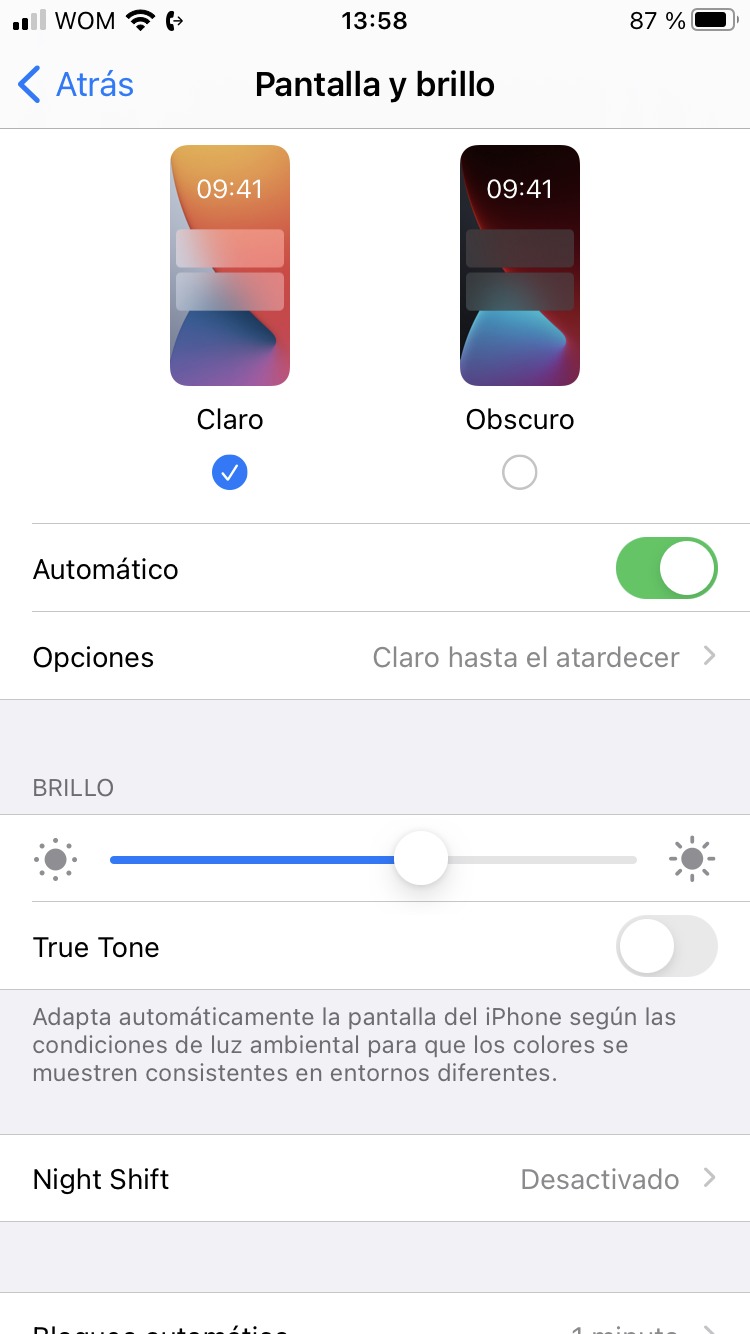The image size is (750, 1334).
Task: Open Opciones for appearance schedule
Action: 375,657
